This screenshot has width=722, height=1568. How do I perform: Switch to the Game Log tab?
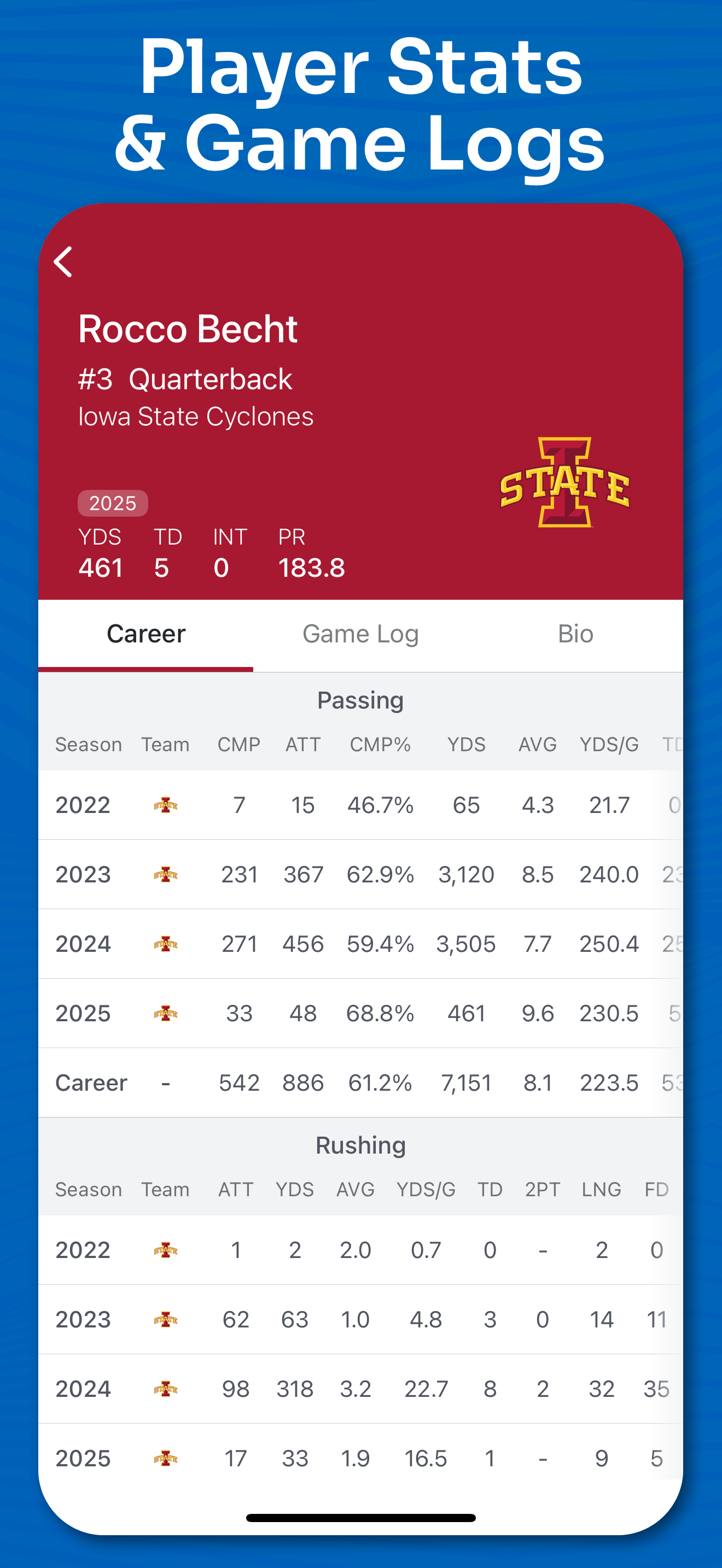(x=360, y=633)
